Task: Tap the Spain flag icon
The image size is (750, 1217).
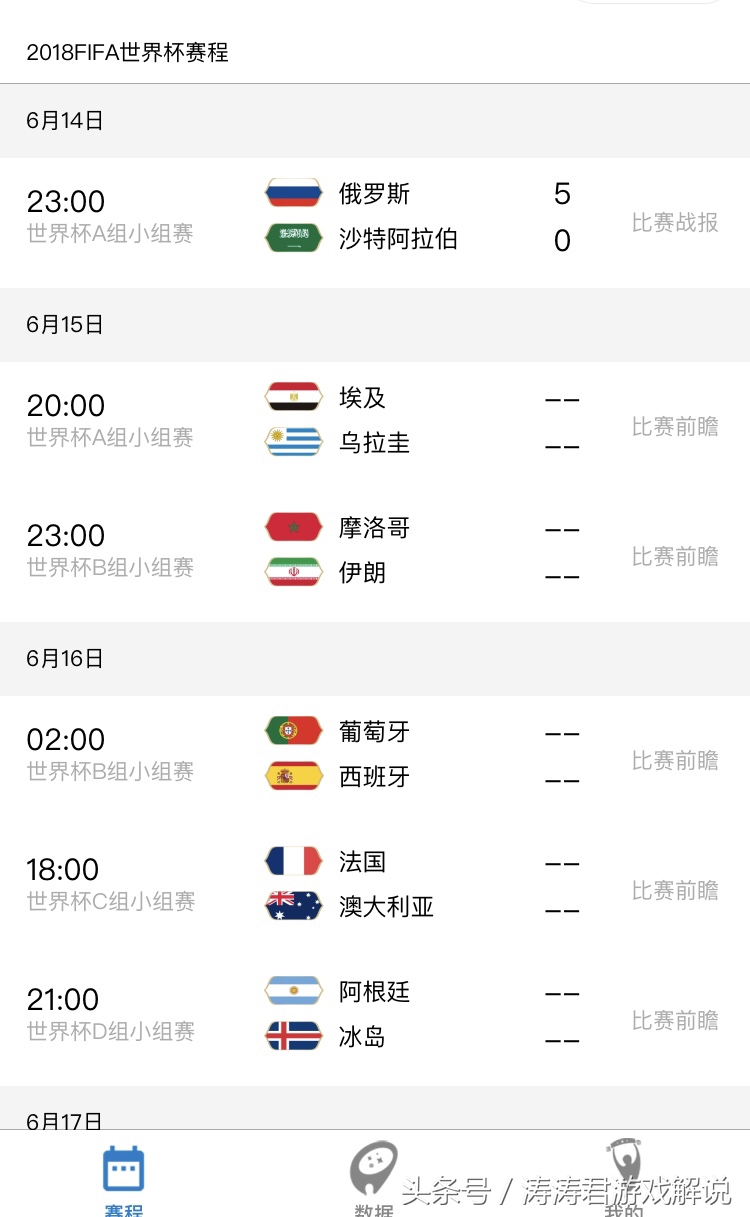Action: 292,777
